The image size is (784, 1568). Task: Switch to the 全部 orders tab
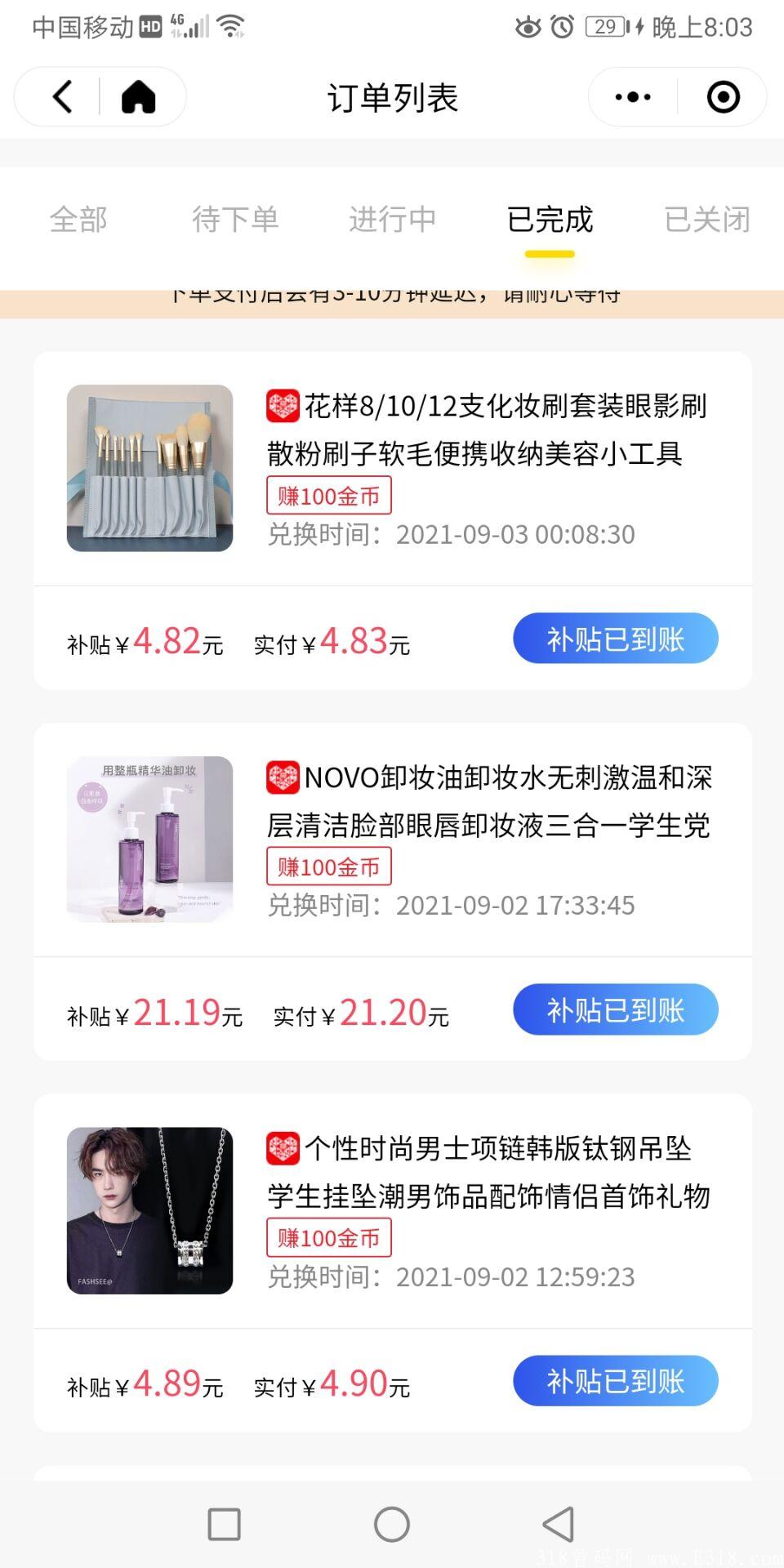tap(79, 219)
